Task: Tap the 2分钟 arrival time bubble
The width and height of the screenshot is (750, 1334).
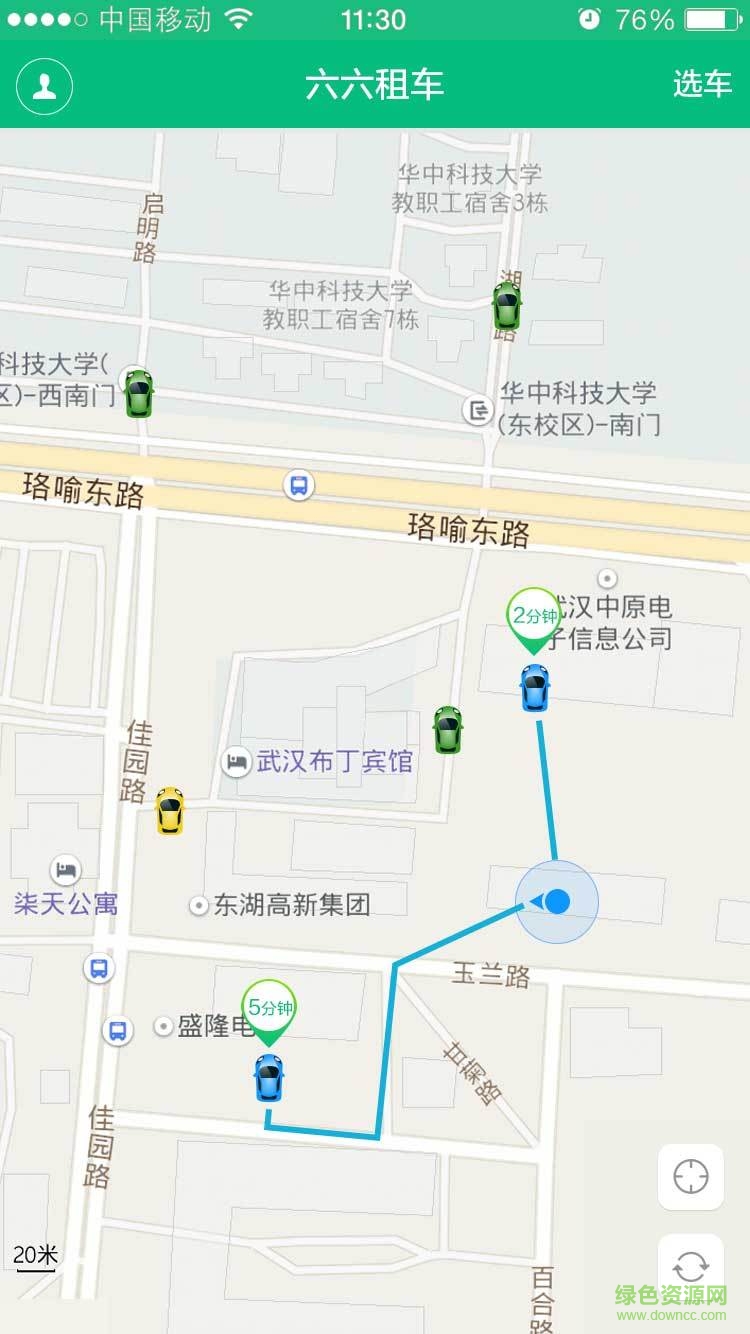Action: [x=533, y=615]
